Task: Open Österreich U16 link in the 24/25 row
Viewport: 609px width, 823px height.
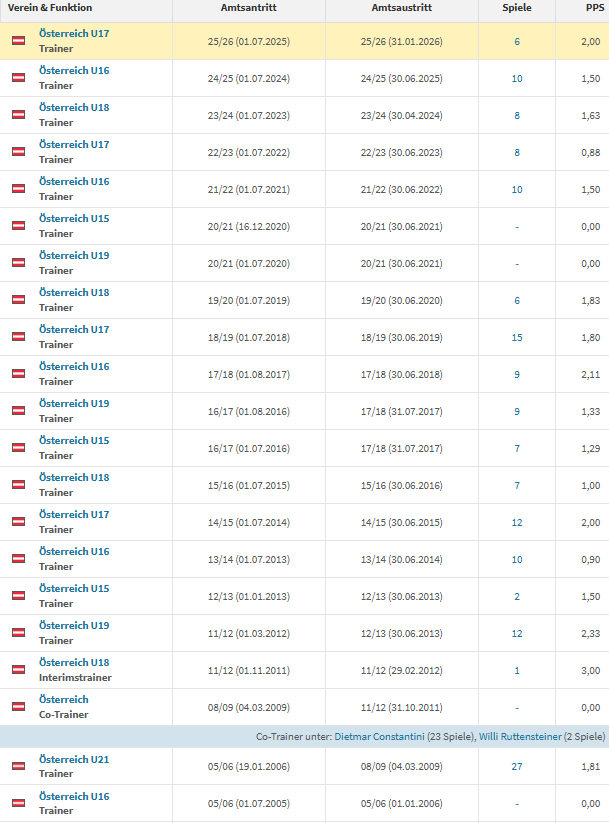Action: coord(74,71)
